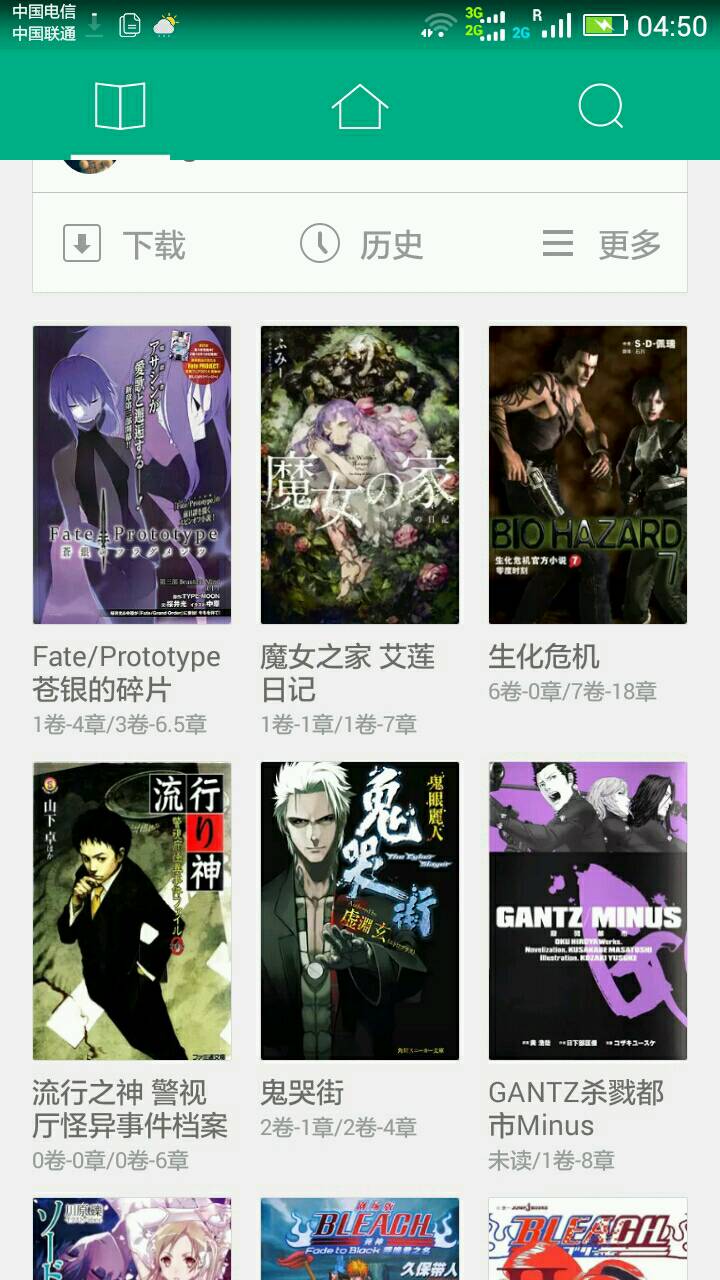Open Fate/Prototype 苍银的碎片 novel
Image resolution: width=720 pixels, height=1280 pixels.
pos(132,475)
